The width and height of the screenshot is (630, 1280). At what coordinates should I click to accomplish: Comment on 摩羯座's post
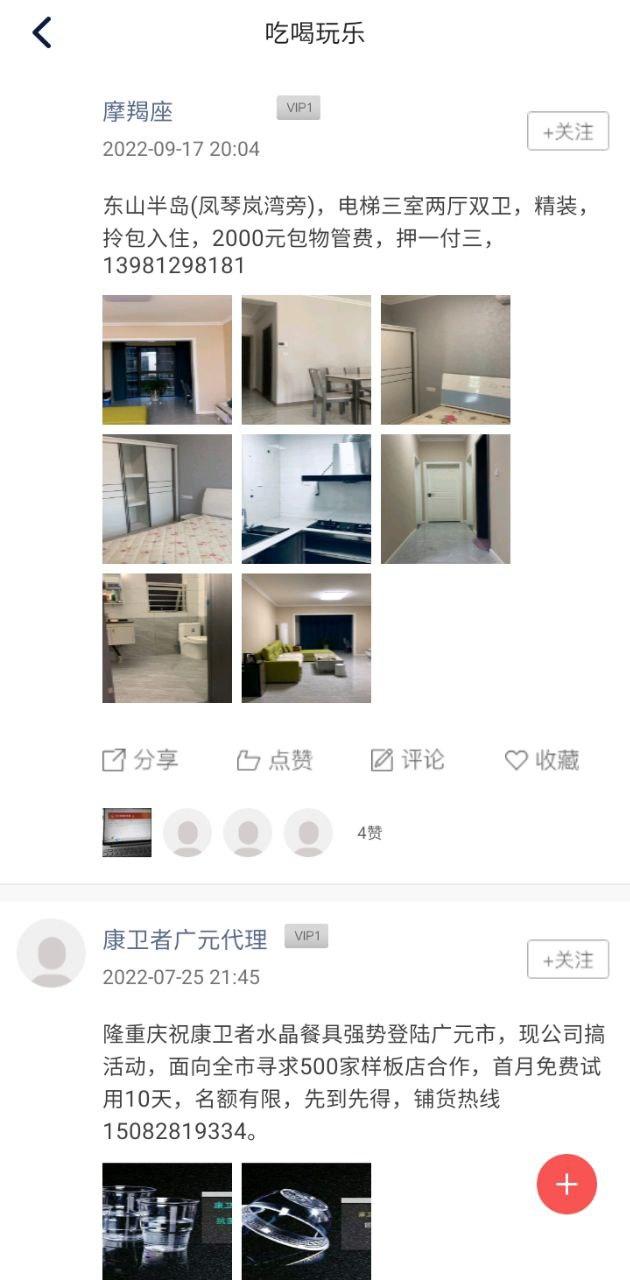[407, 760]
